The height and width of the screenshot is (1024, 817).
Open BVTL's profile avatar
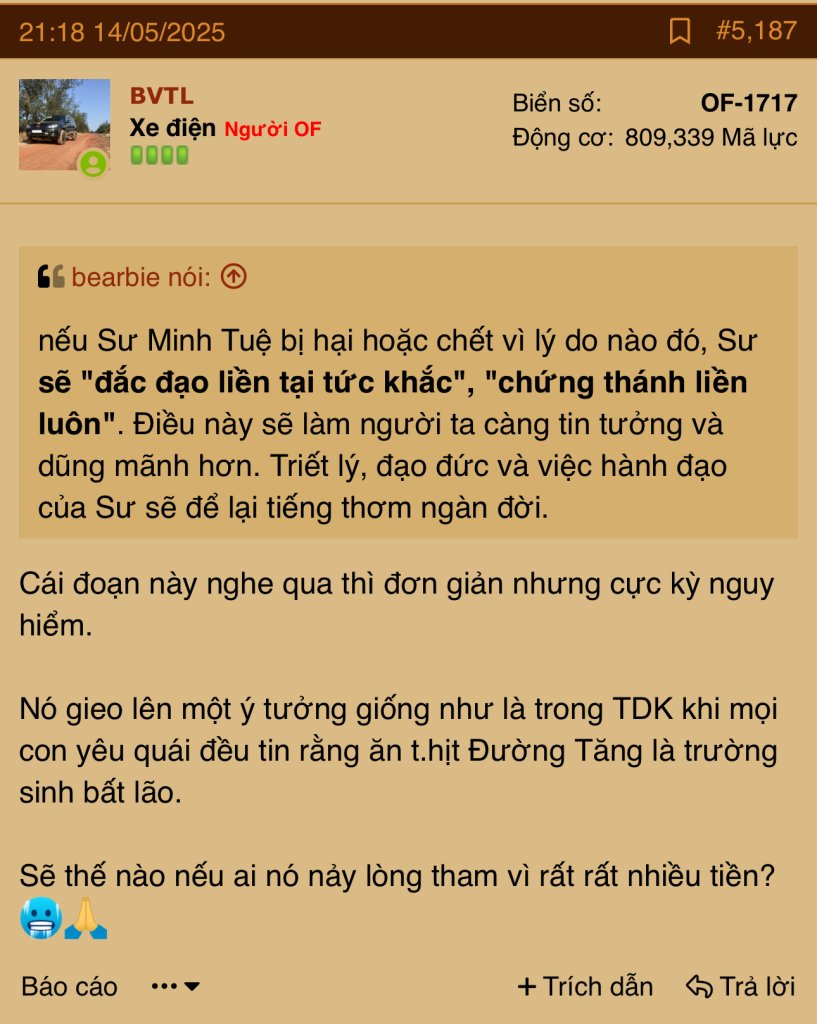coord(64,124)
